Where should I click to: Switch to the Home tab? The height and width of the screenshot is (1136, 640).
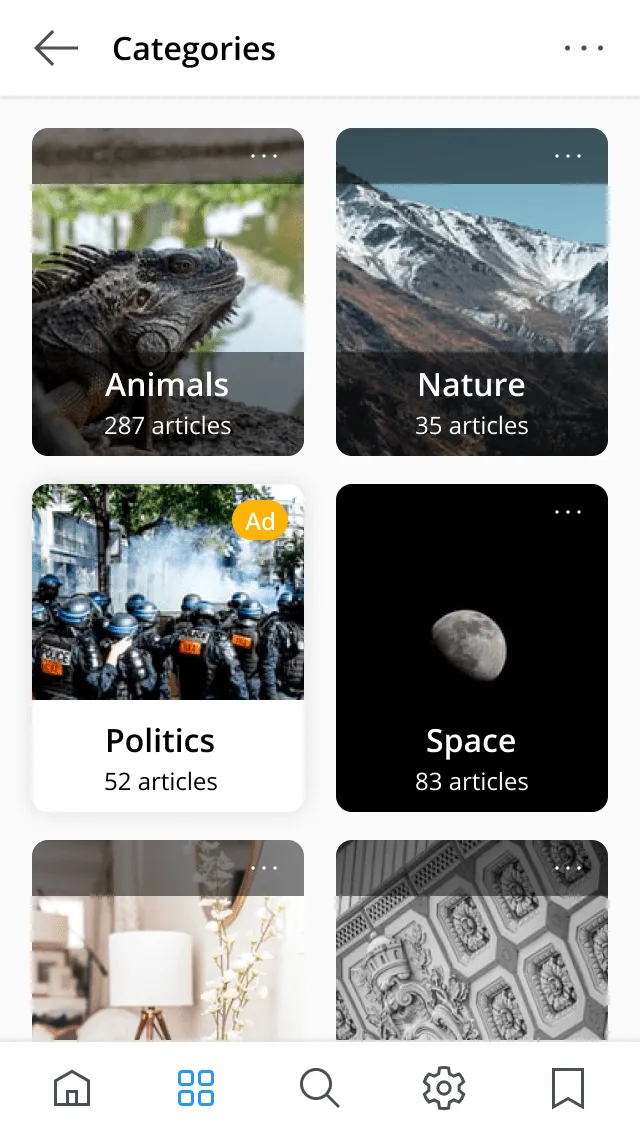click(x=72, y=1088)
